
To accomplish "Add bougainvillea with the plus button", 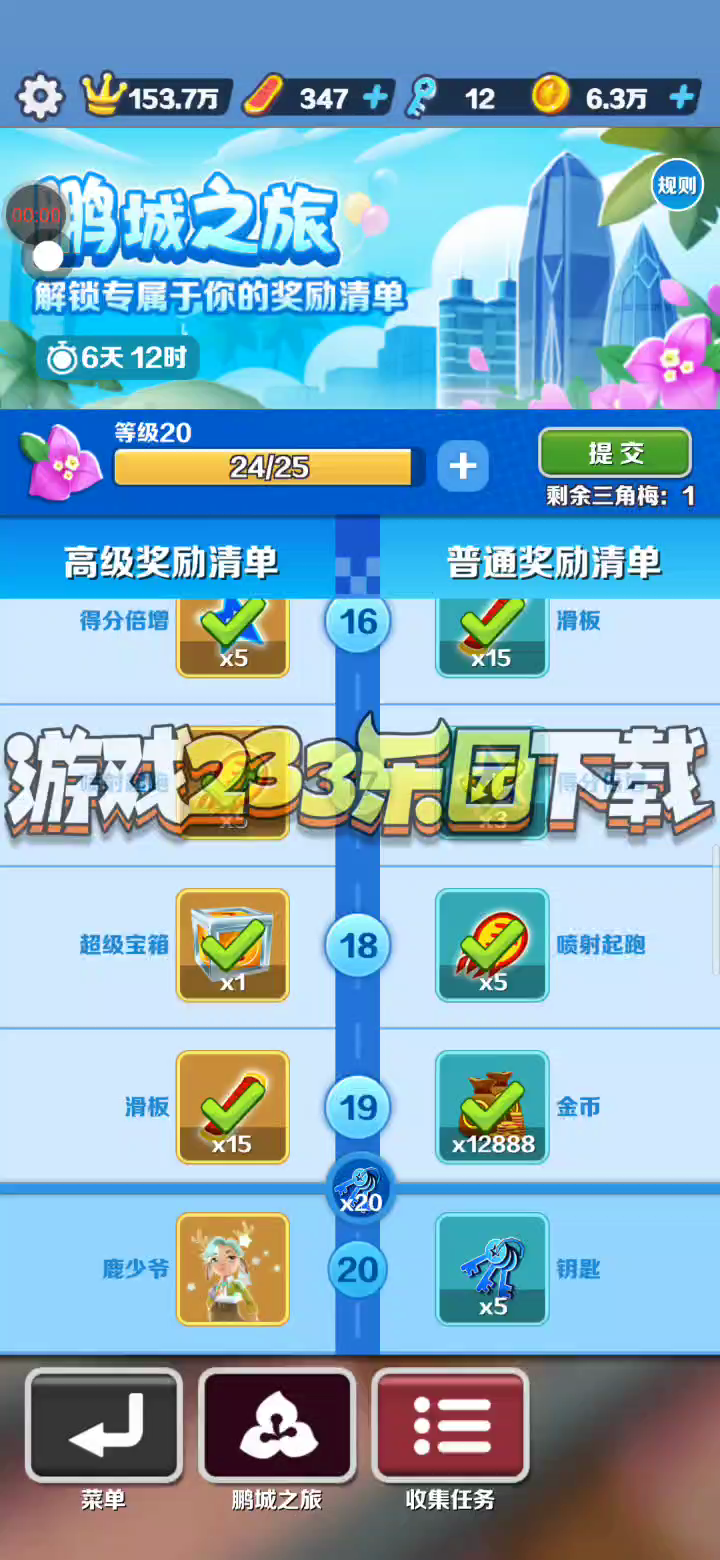I will tap(462, 466).
